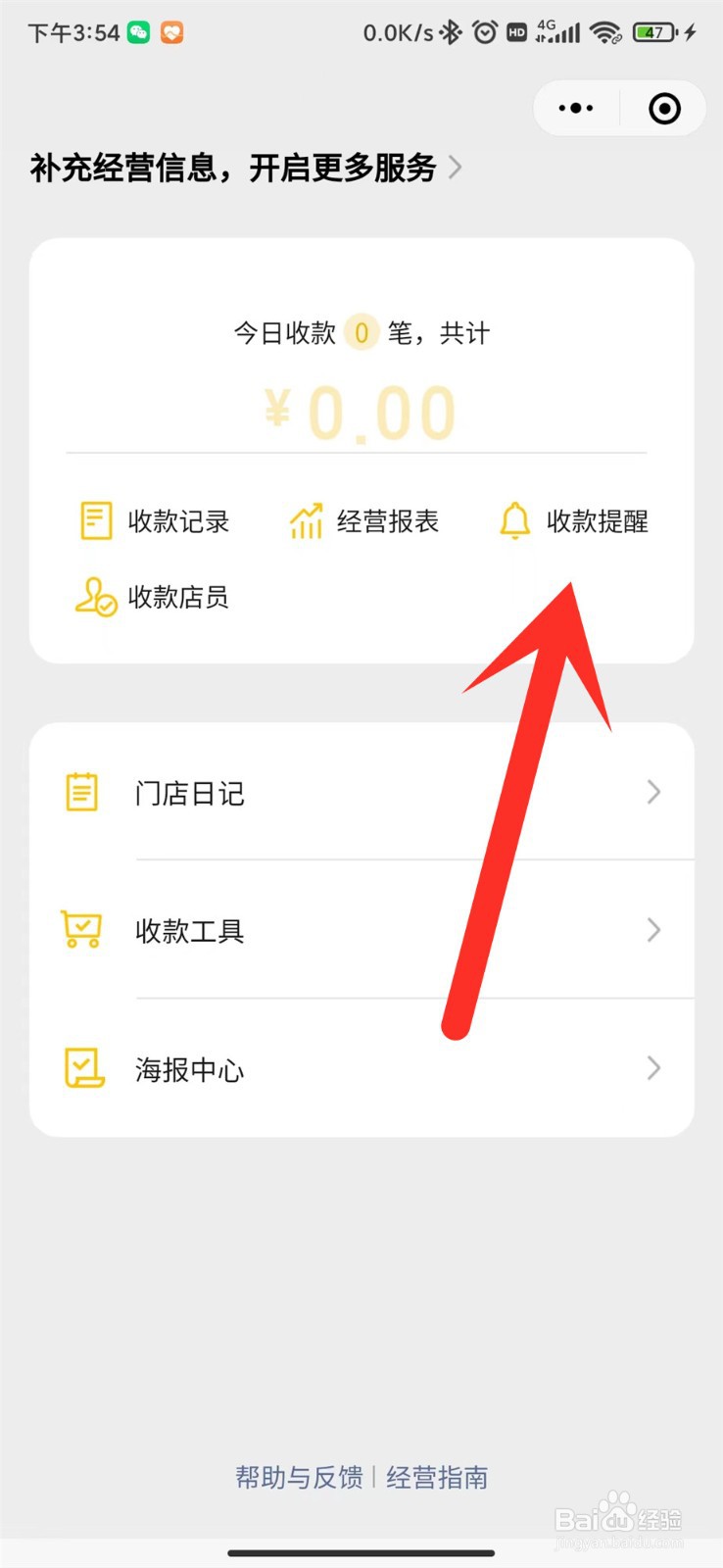723x1568 pixels.
Task: Open 海报中心 via the poster icon
Action: pos(82,1068)
